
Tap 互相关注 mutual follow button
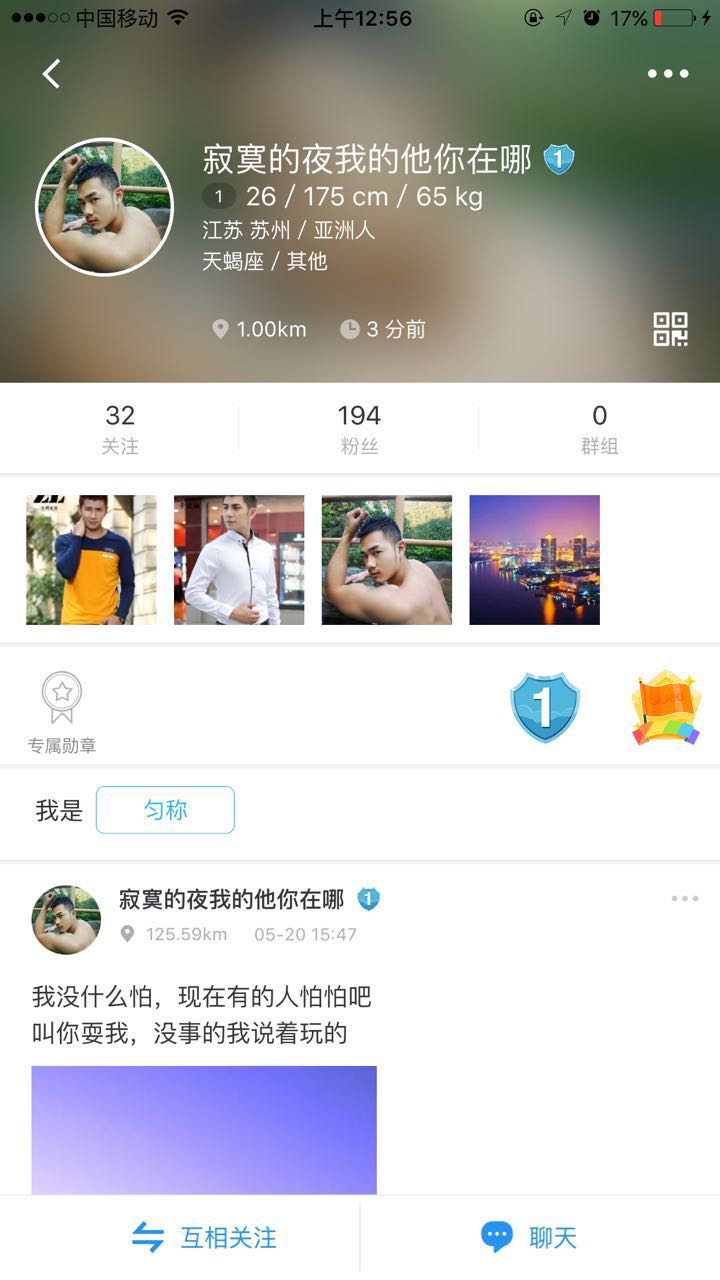tap(205, 1237)
